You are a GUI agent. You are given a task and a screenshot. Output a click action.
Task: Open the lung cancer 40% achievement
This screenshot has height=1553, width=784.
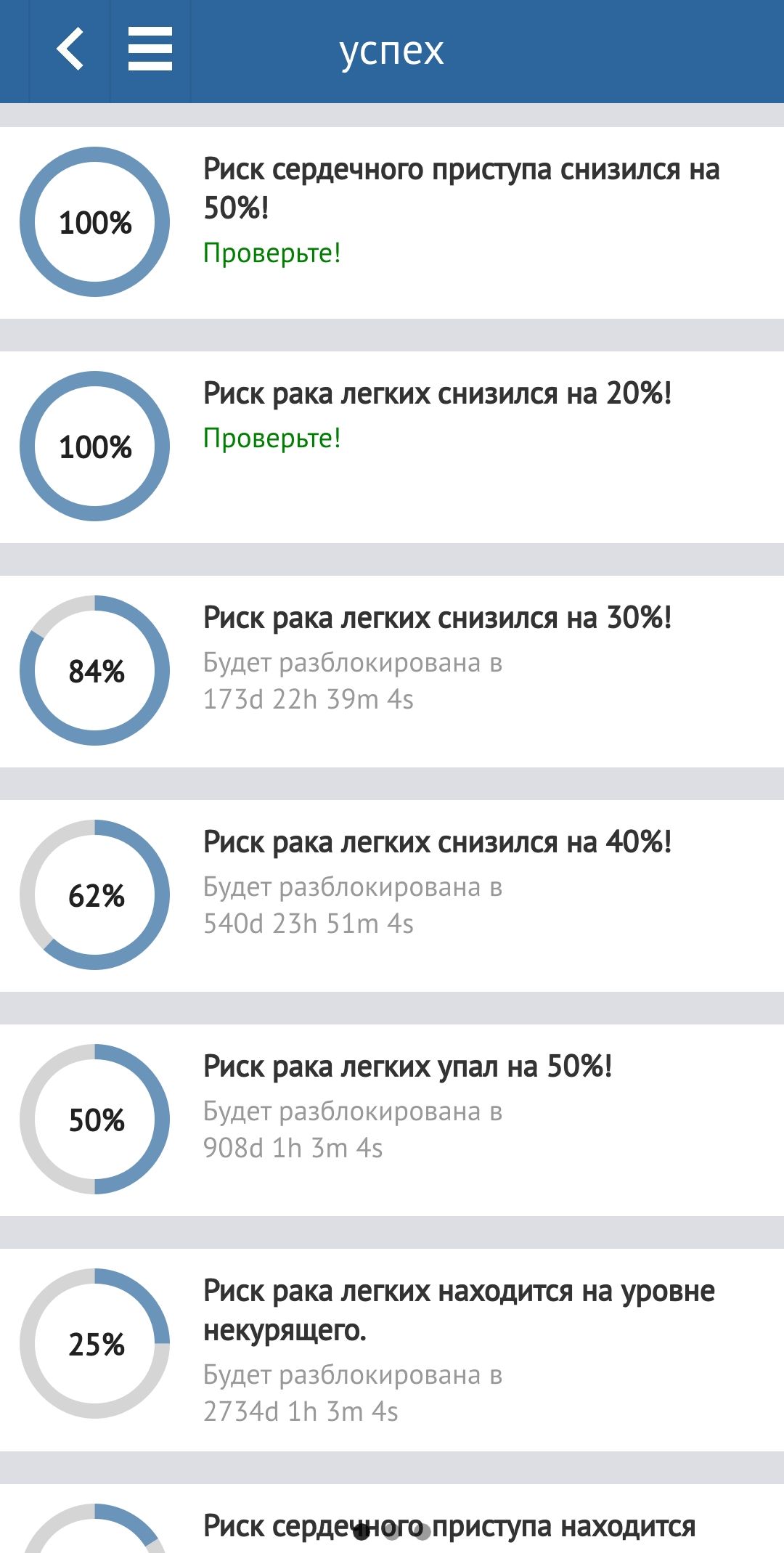point(392,895)
